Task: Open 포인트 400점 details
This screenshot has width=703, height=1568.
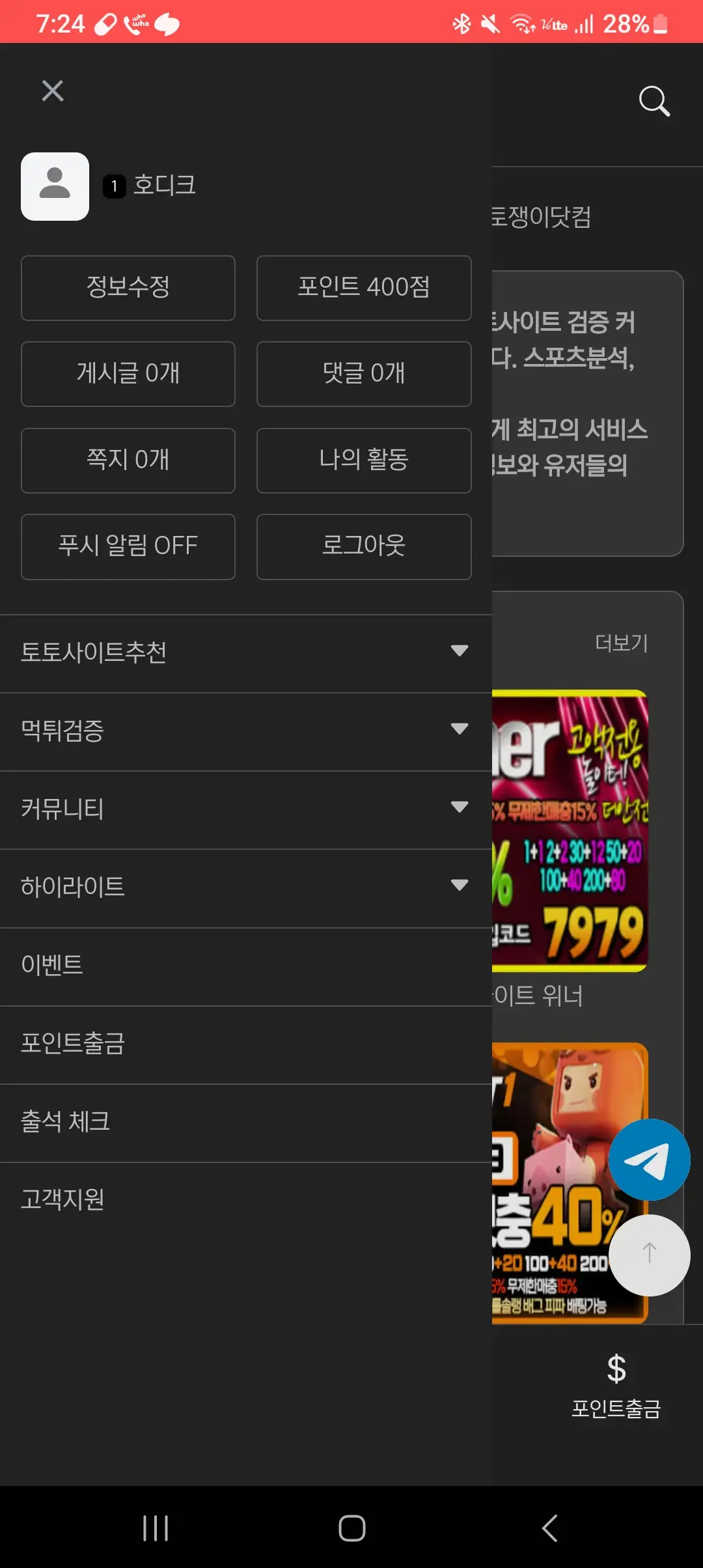Action: [364, 288]
